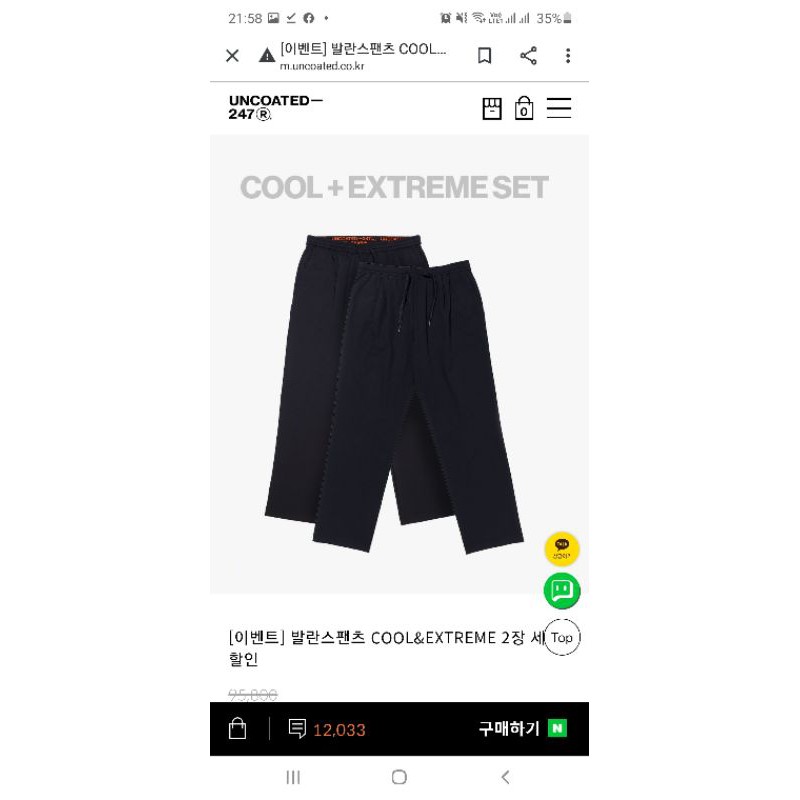Jump back to Top
This screenshot has height=800, width=800.
[562, 637]
